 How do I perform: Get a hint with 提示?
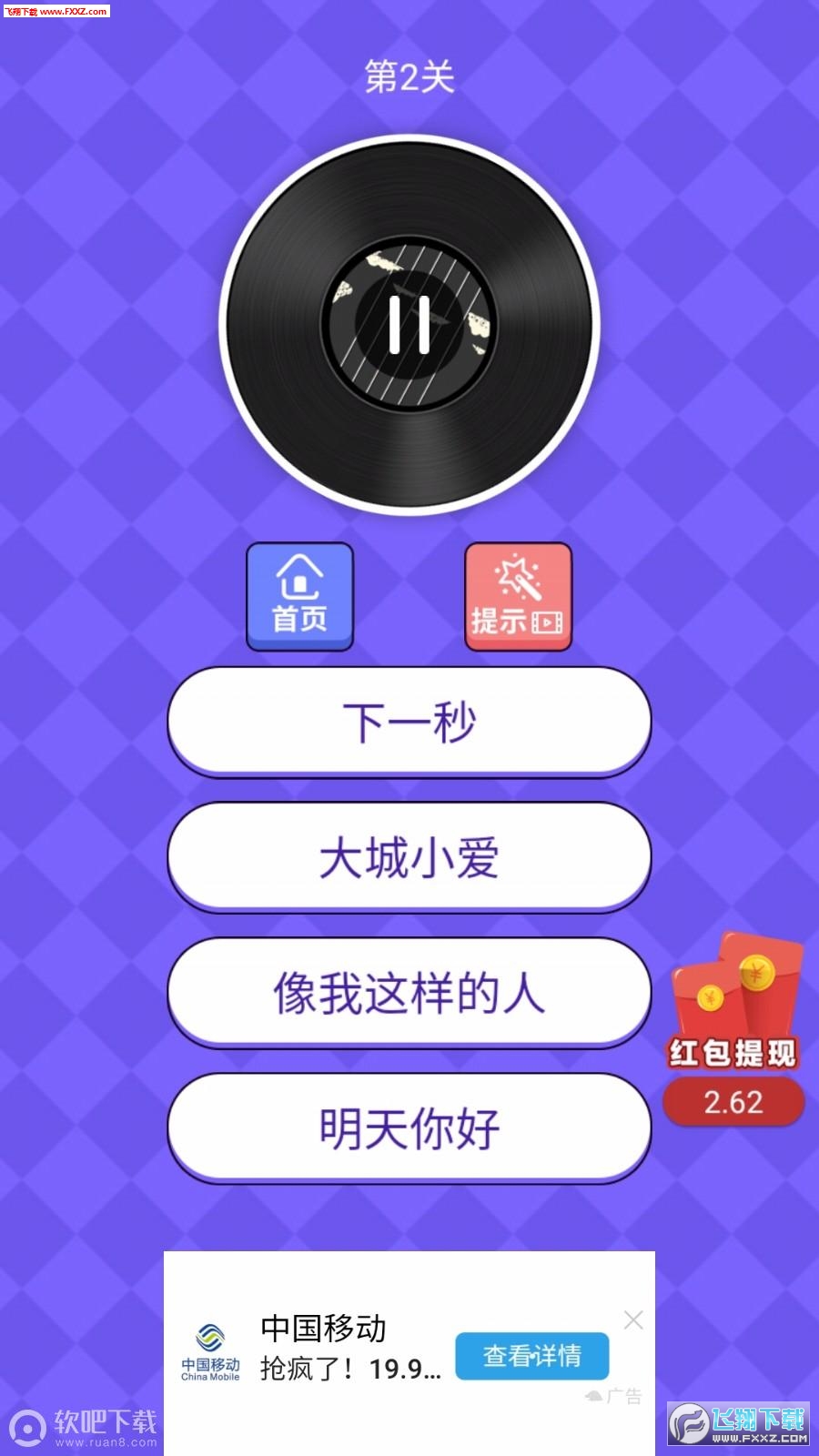tap(518, 596)
